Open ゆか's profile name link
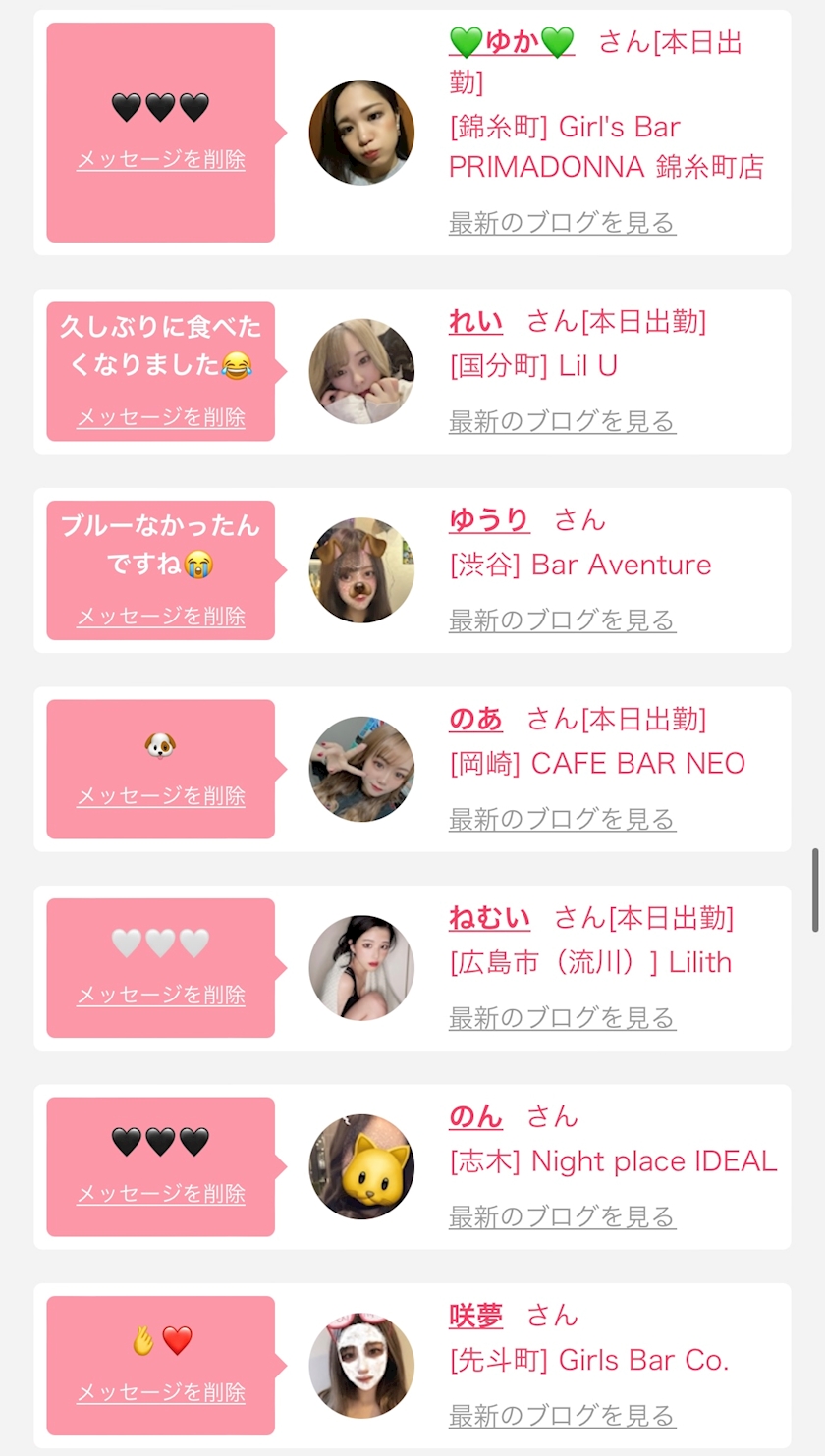The image size is (825, 1456). [512, 43]
